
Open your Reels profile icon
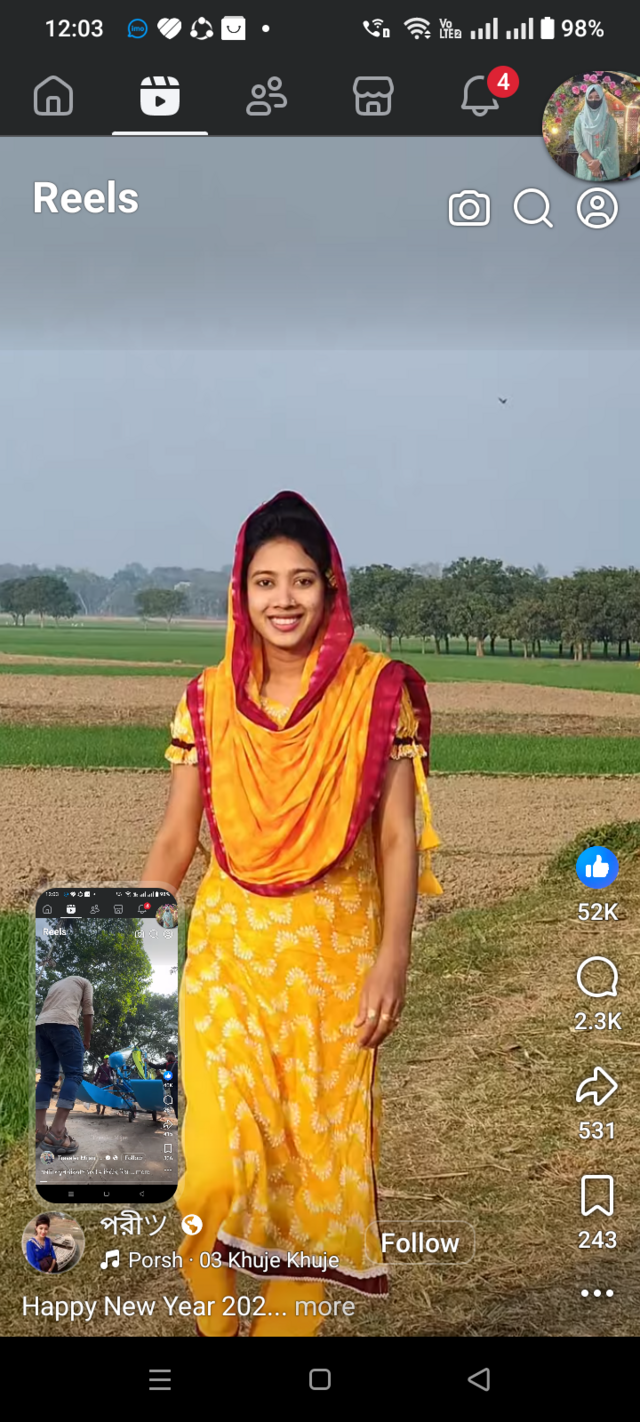click(597, 209)
